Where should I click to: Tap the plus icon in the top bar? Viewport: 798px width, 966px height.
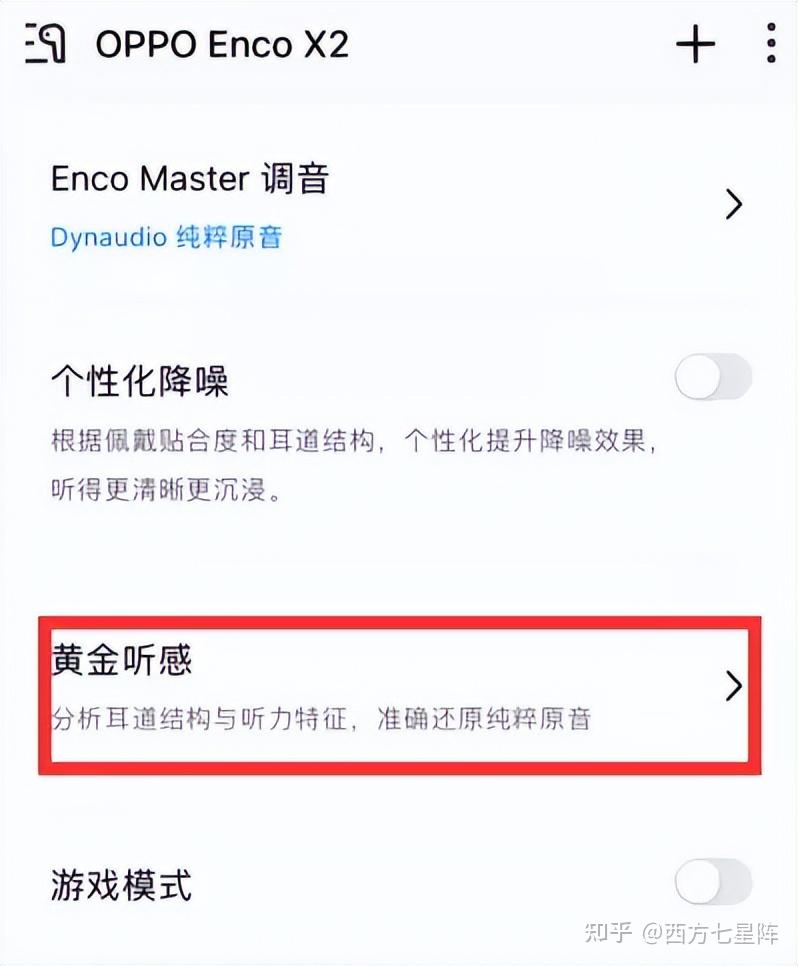click(x=696, y=44)
